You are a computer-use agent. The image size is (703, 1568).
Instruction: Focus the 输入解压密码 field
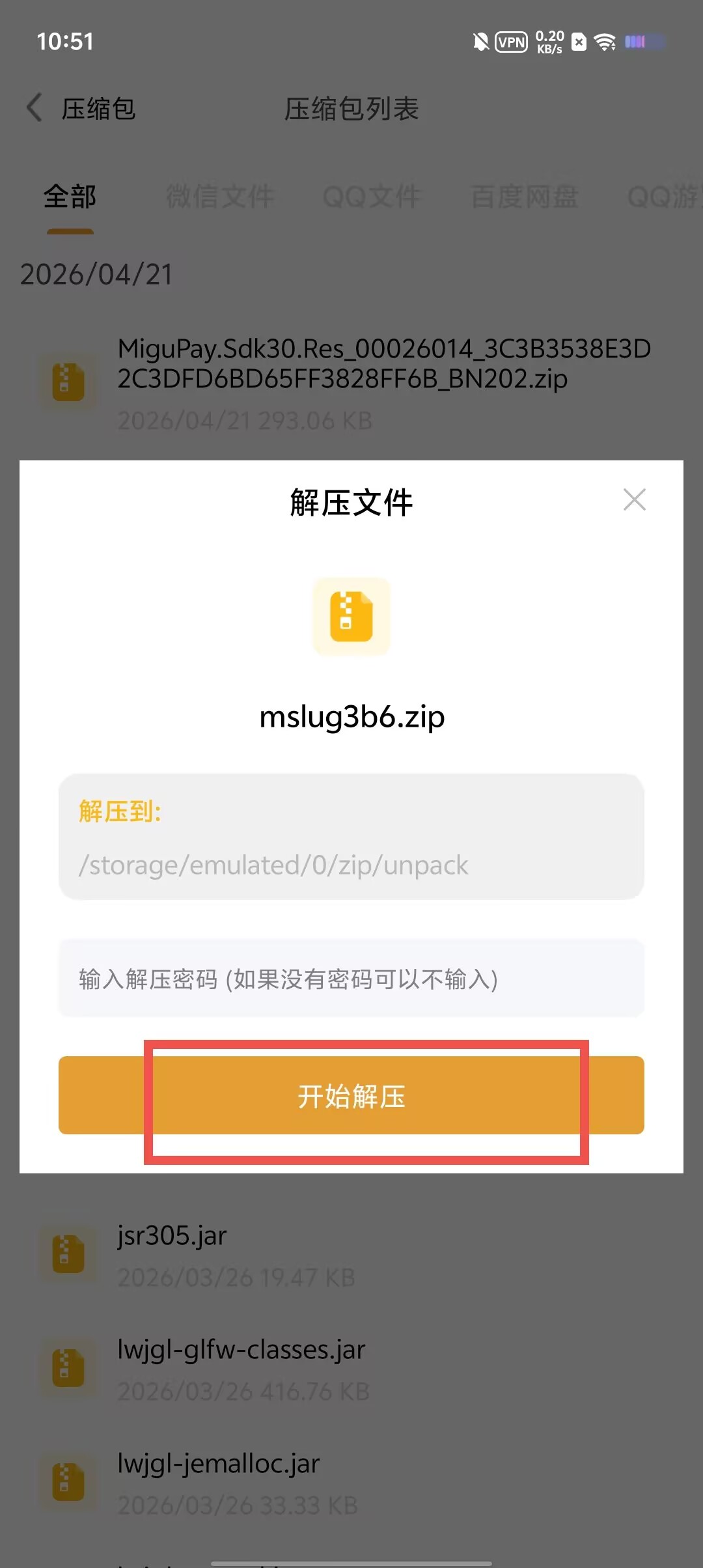pos(351,978)
